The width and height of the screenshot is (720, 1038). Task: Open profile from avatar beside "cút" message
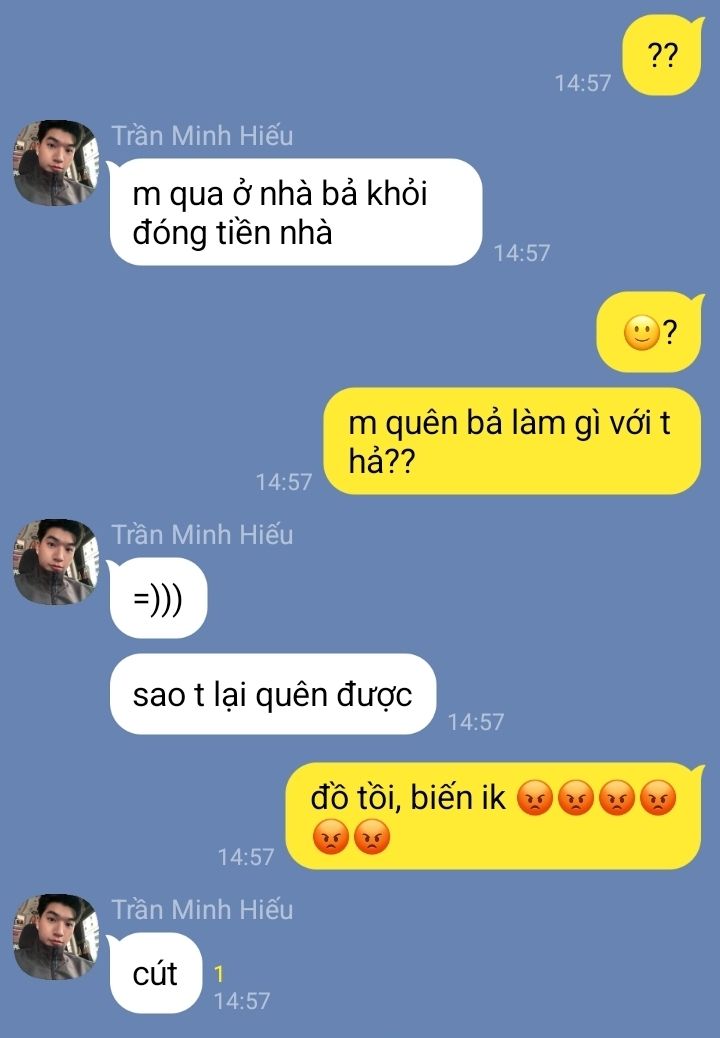point(56,936)
